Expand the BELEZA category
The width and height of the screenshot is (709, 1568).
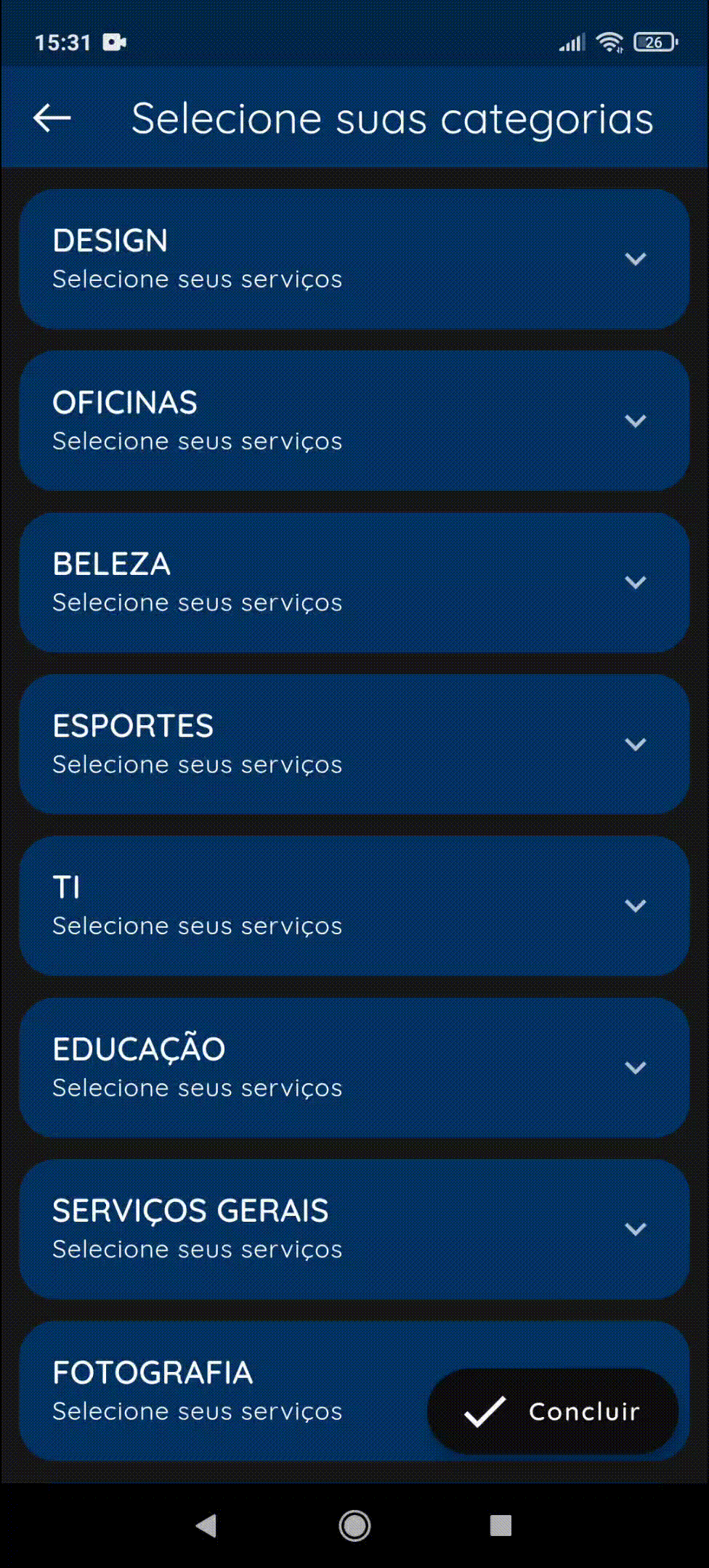coord(354,582)
